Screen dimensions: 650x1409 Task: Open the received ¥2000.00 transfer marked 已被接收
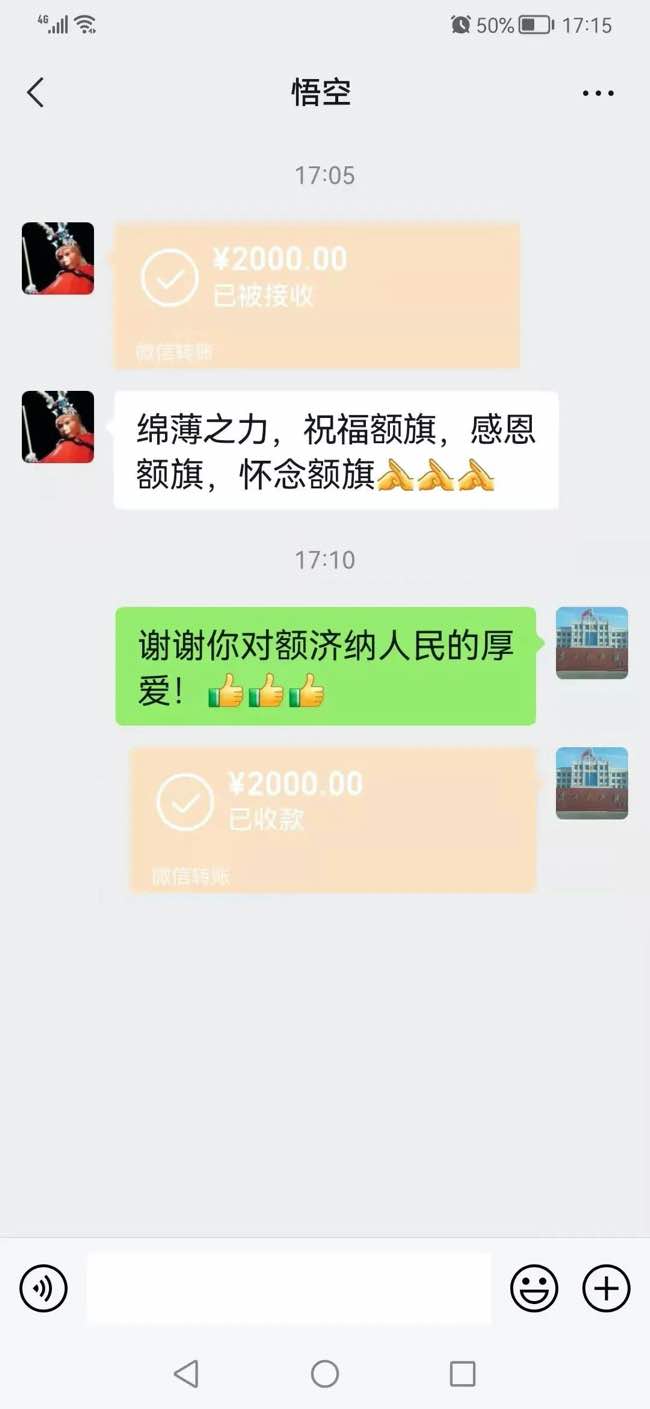(x=317, y=294)
